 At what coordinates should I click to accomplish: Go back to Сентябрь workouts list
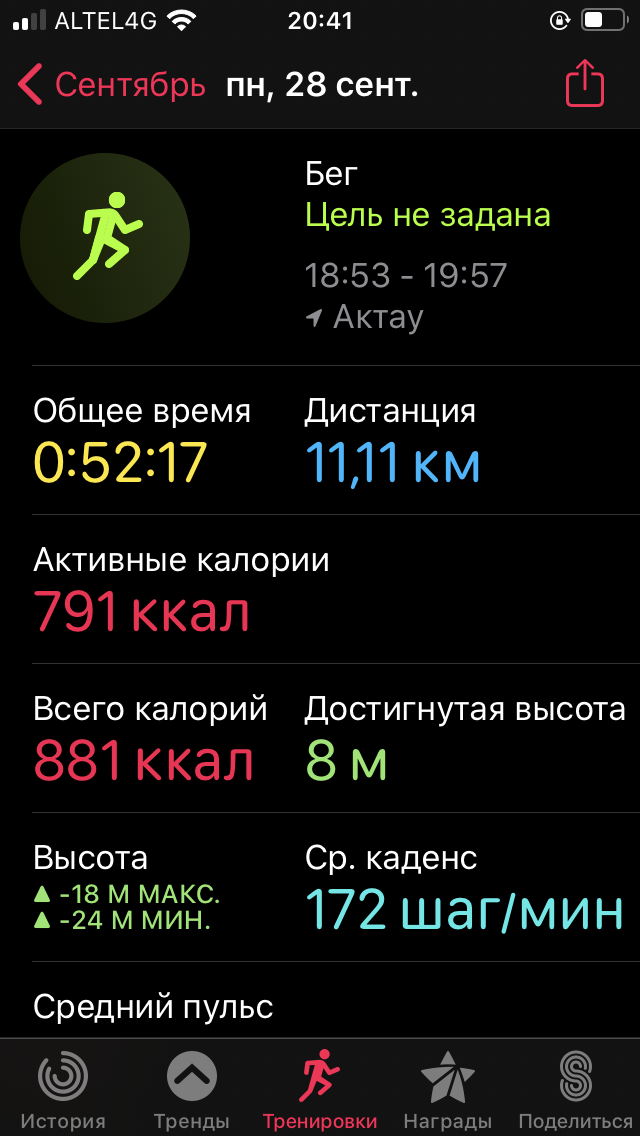[x=110, y=85]
